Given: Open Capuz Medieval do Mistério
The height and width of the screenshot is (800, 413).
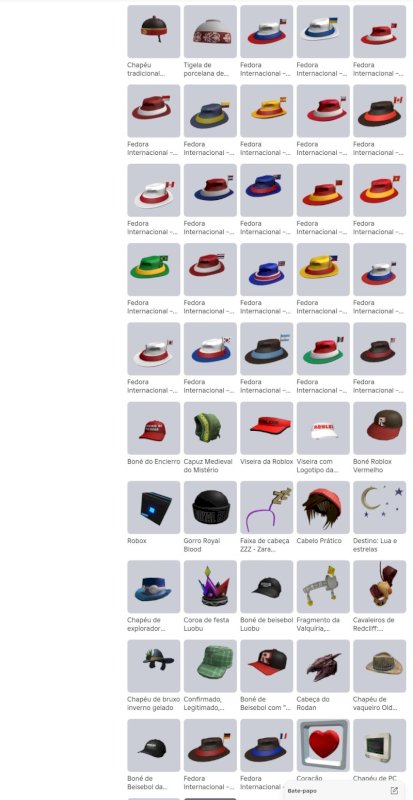Looking at the screenshot, I should [210, 428].
